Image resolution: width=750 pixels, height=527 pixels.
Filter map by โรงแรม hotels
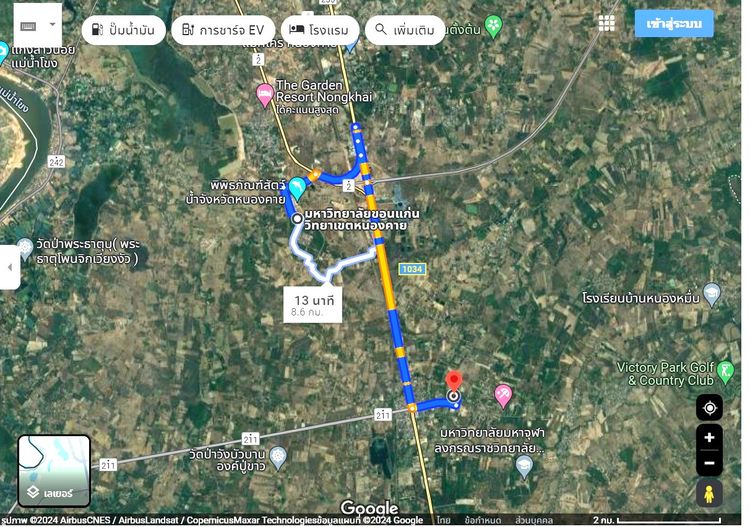click(x=320, y=30)
